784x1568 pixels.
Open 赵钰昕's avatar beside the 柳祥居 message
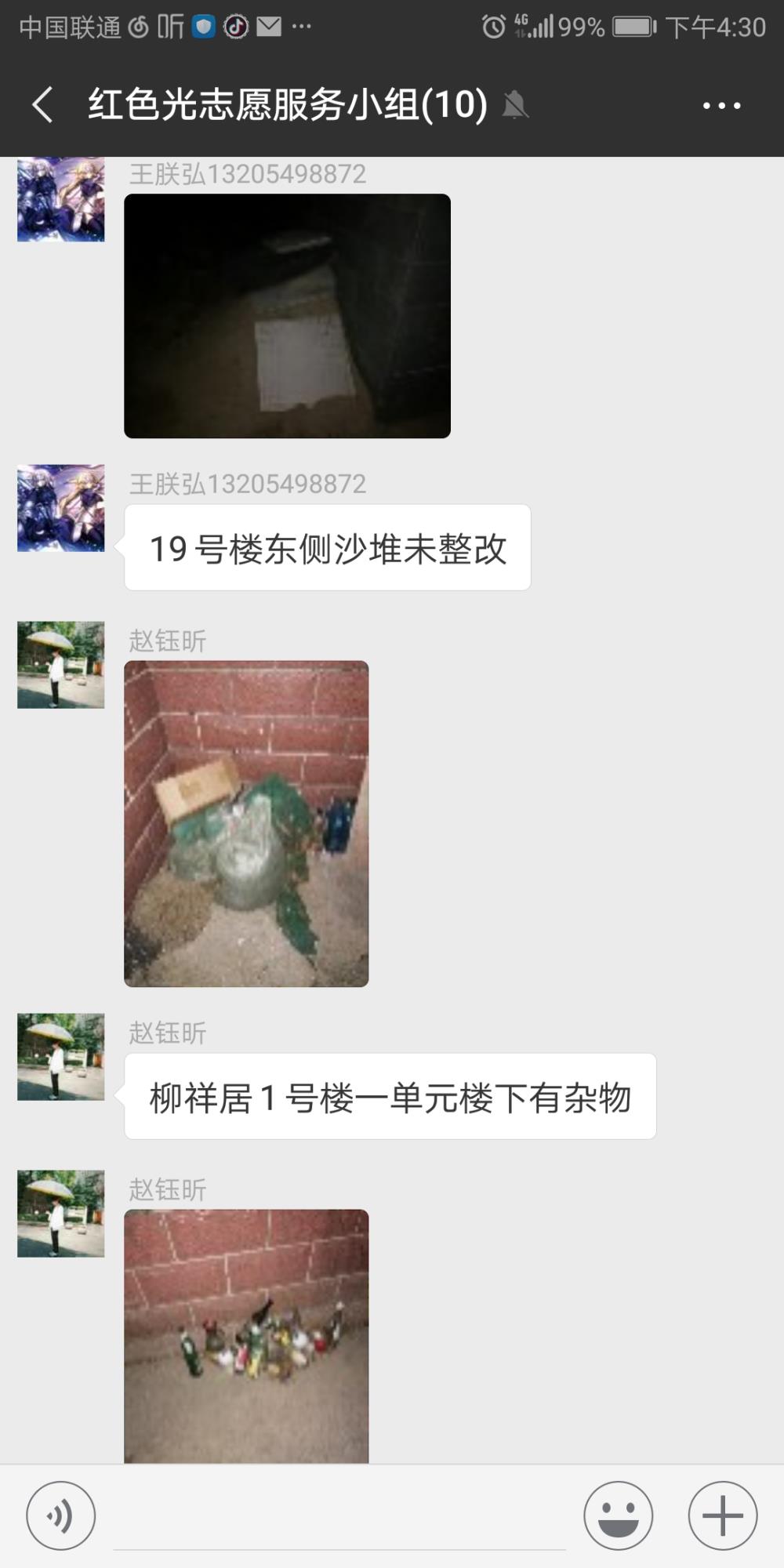coord(61,1057)
